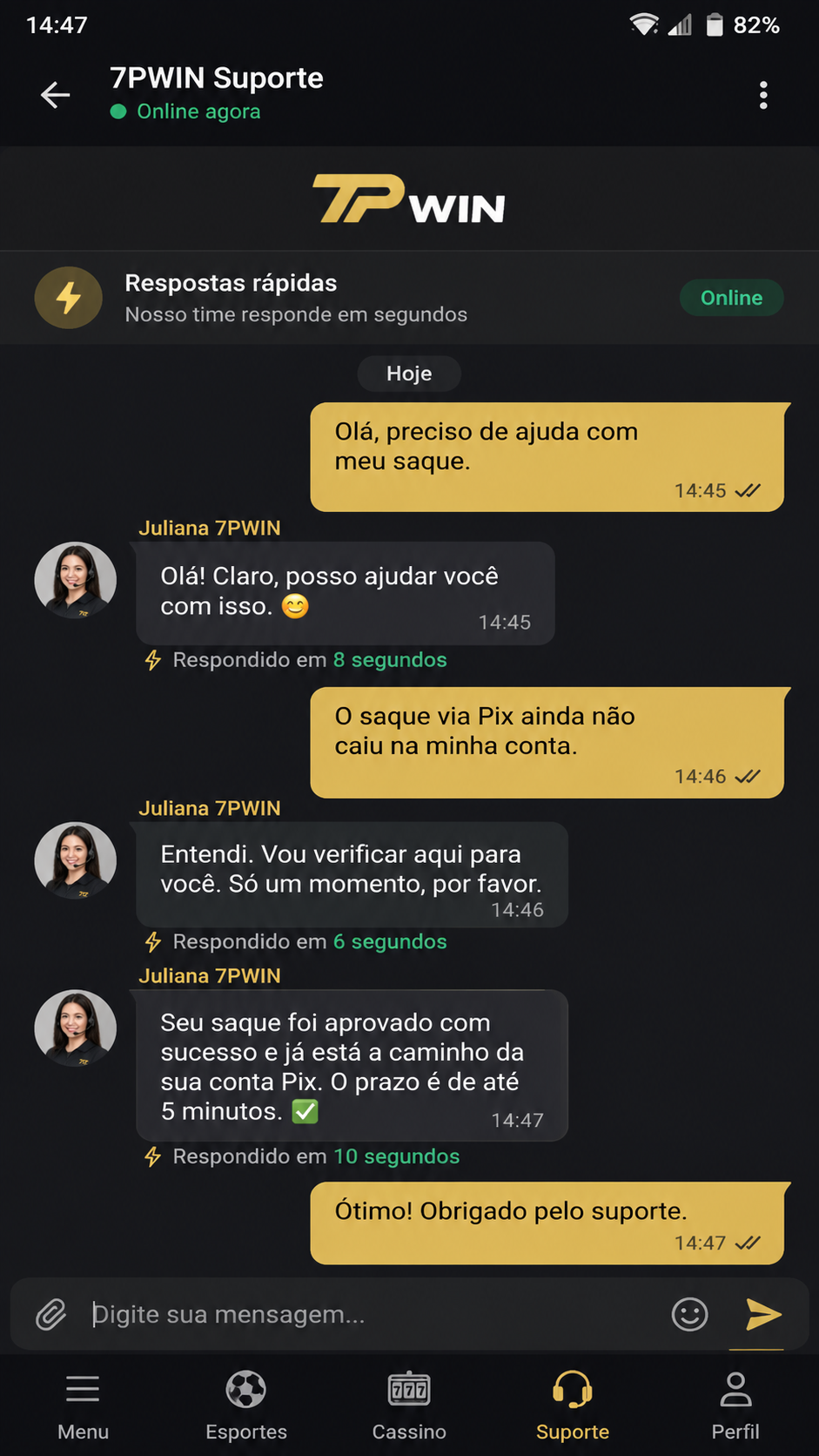Go to the Perfil tab
The width and height of the screenshot is (819, 1456).
click(x=735, y=1405)
